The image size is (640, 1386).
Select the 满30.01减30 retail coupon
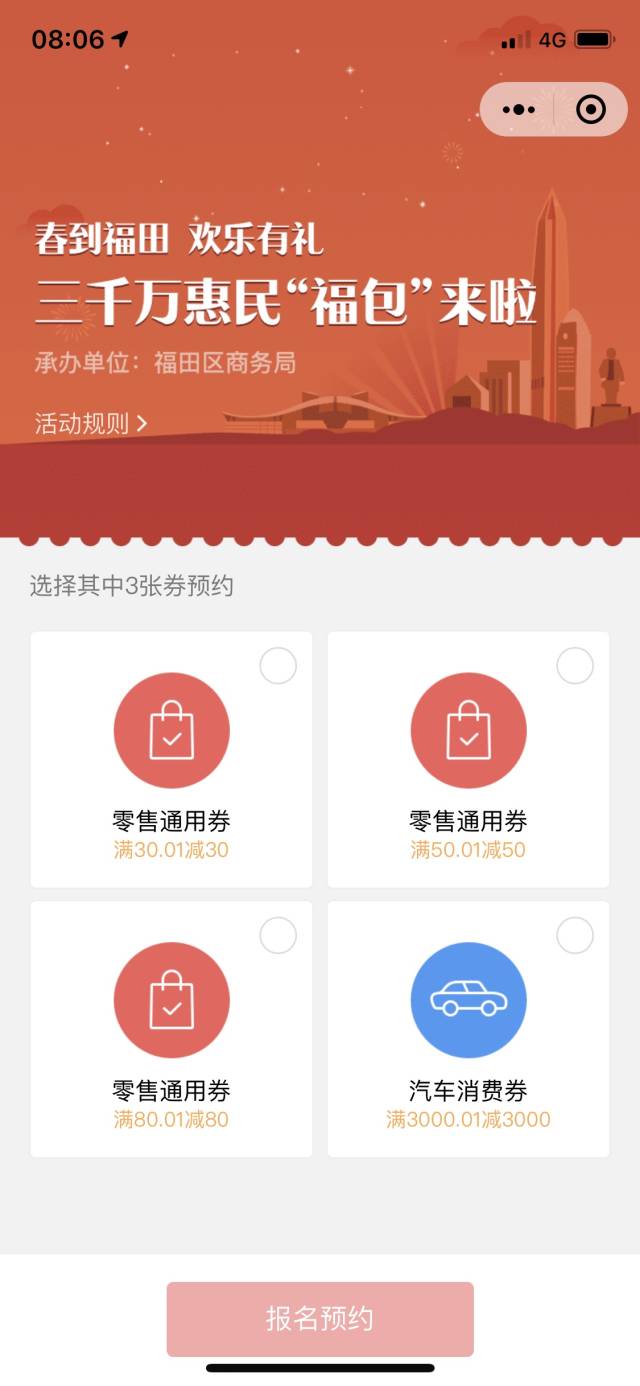point(278,666)
